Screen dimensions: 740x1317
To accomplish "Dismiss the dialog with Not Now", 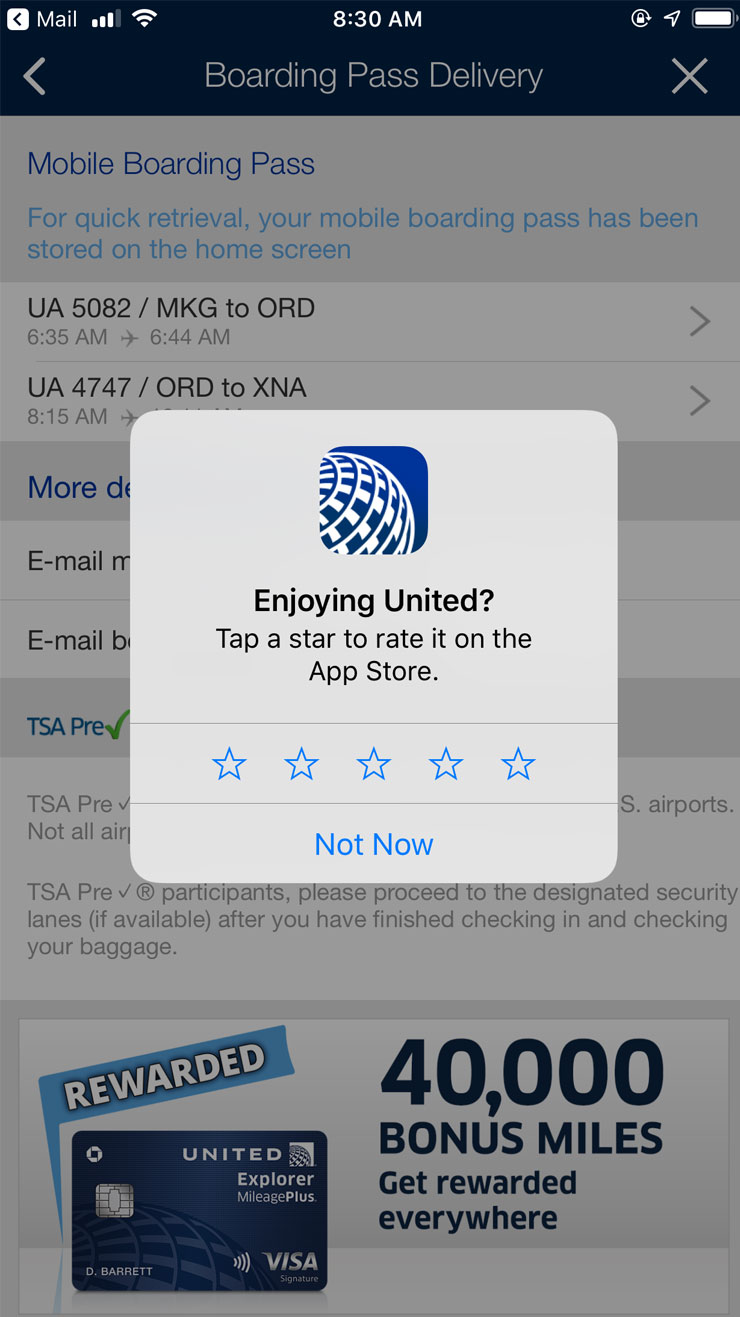I will point(373,844).
